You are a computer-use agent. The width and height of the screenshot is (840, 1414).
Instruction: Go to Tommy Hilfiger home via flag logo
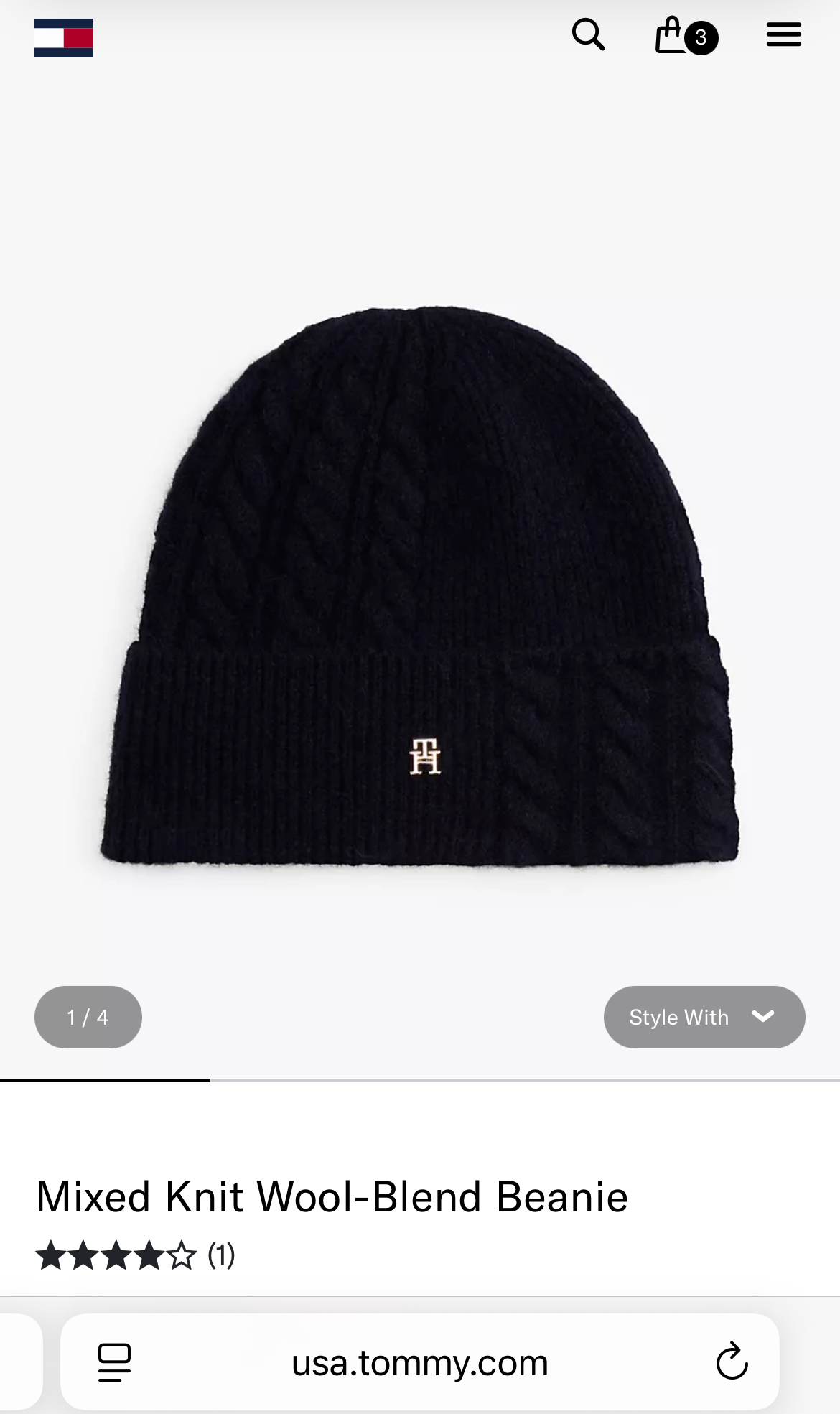(63, 38)
